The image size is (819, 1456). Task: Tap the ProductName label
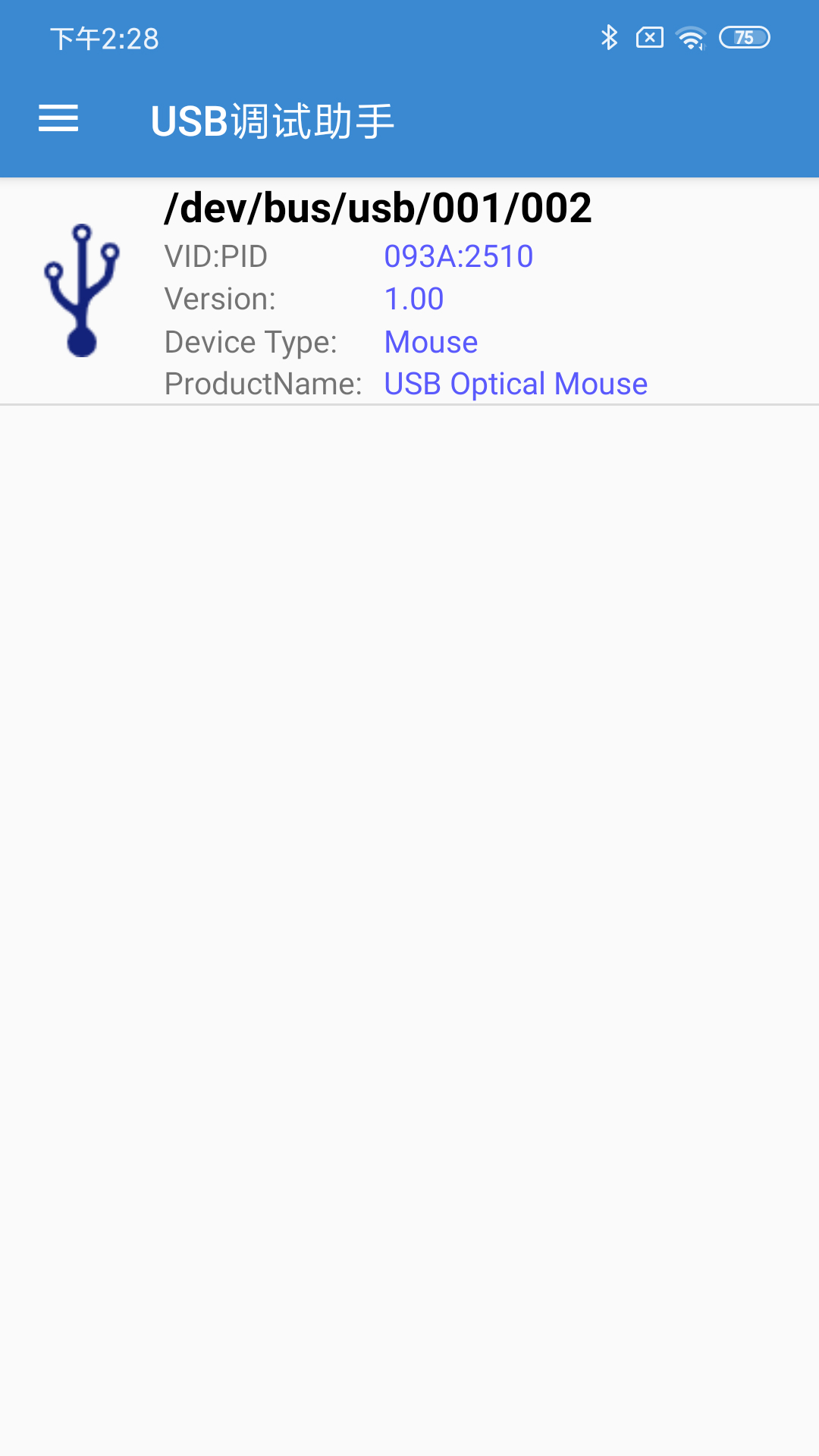point(262,384)
